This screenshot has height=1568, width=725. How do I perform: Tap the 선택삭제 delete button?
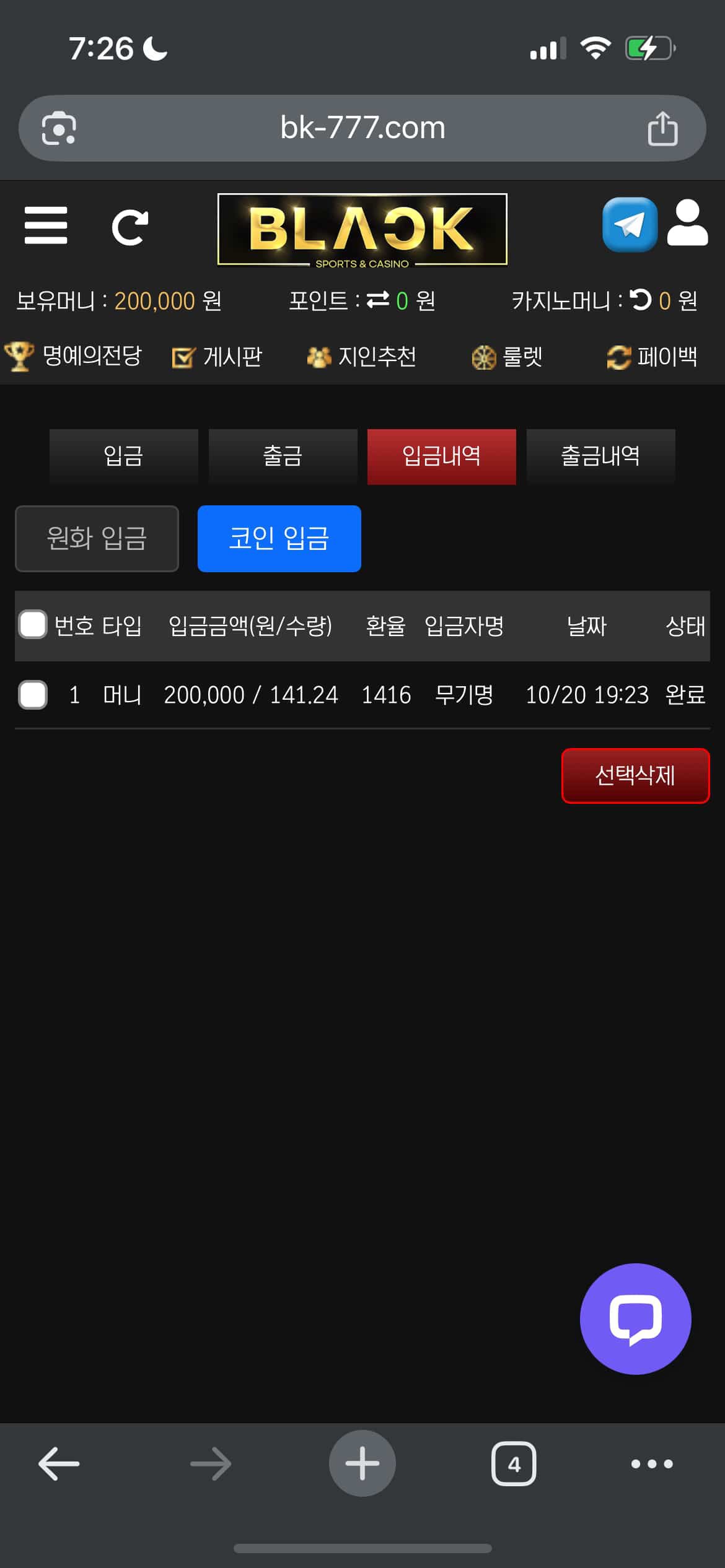click(x=635, y=775)
